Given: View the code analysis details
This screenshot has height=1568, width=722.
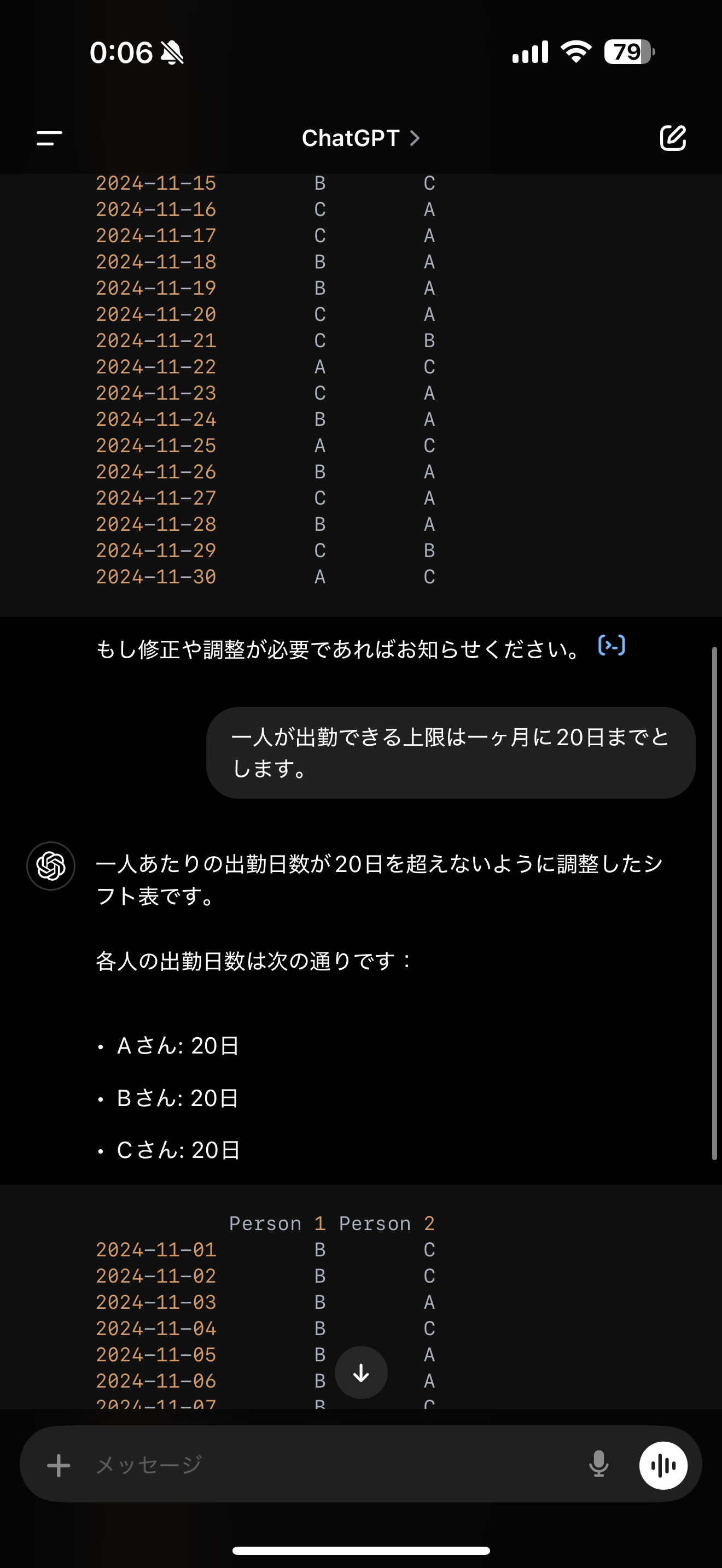Looking at the screenshot, I should click(611, 645).
